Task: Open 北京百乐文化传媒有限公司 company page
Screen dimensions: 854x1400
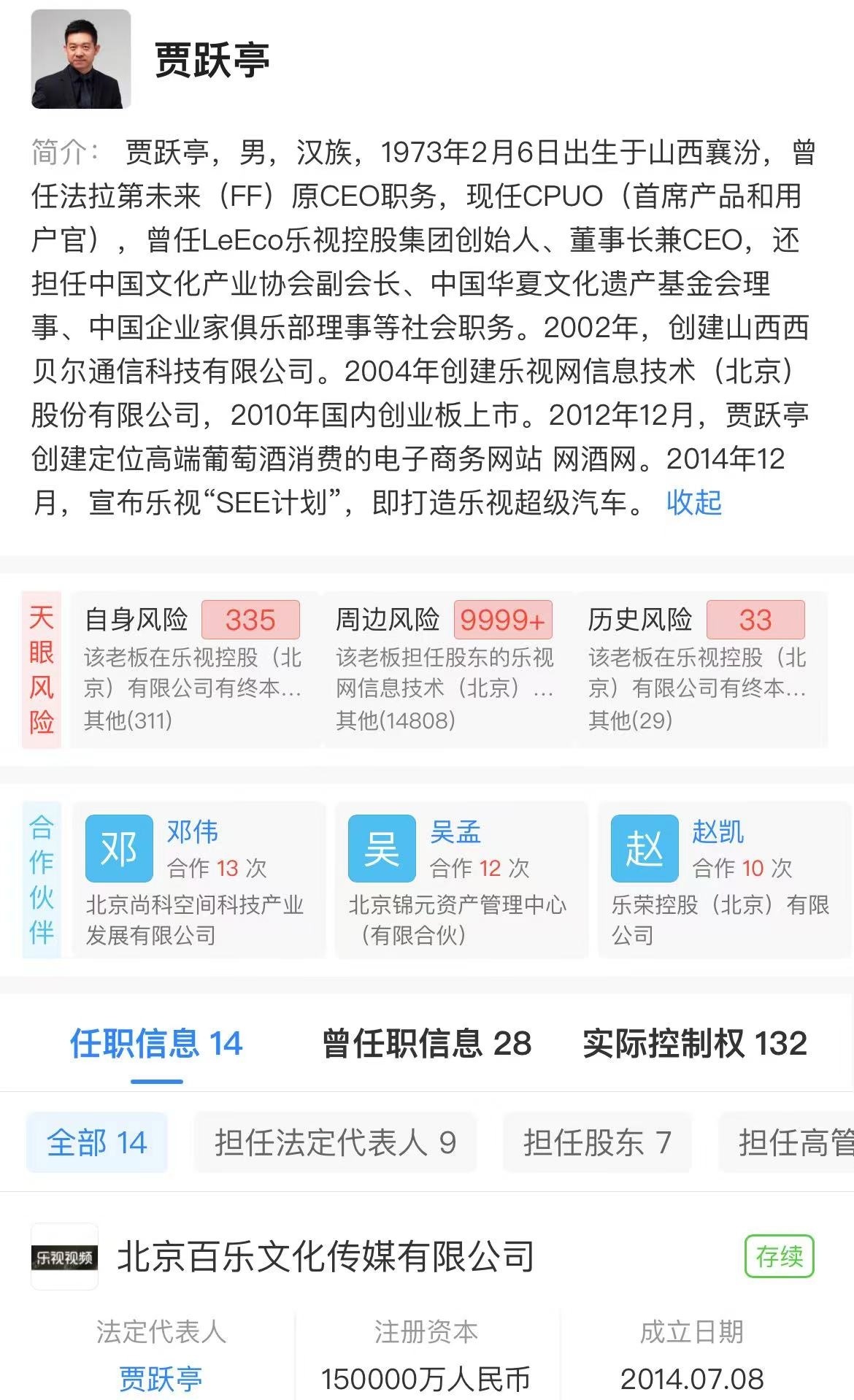Action: click(x=326, y=1256)
